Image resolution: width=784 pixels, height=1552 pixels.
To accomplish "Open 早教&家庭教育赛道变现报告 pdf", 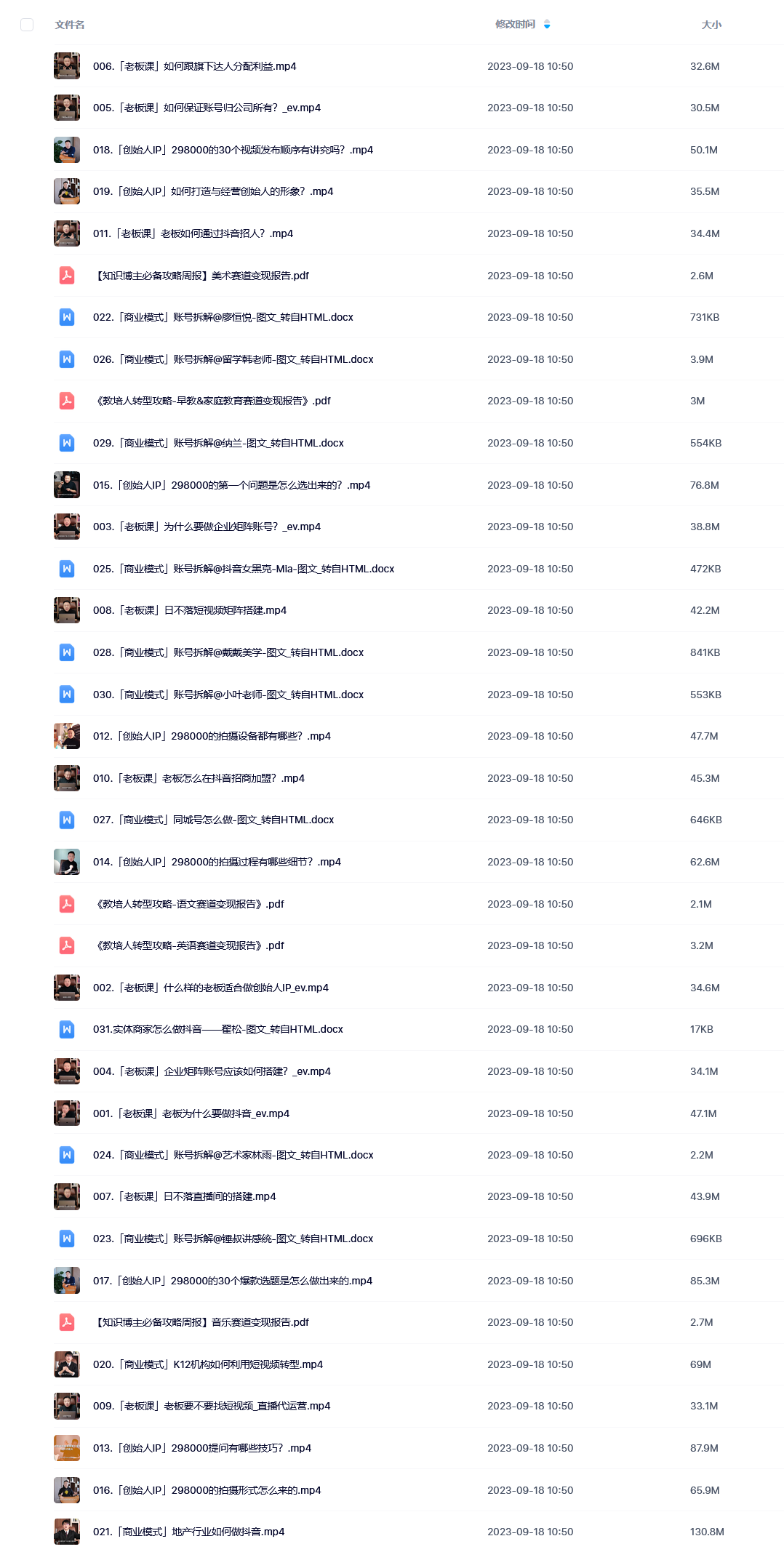I will click(212, 401).
